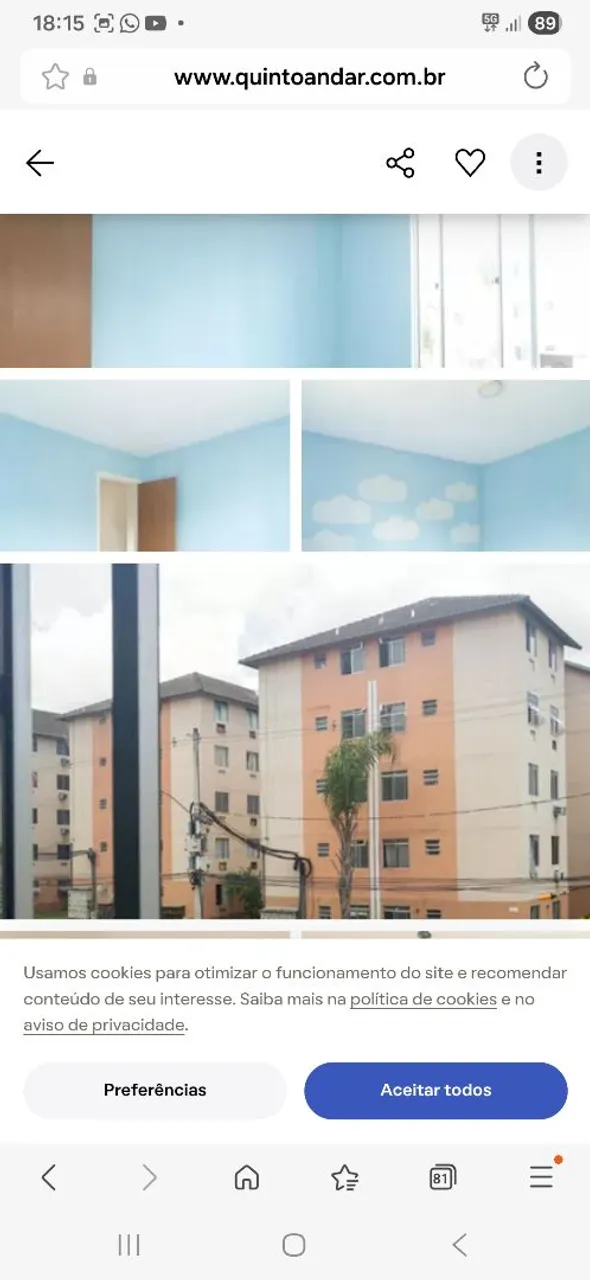Bookmark the page using the star in the address bar
This screenshot has width=590, height=1280.
coord(55,77)
